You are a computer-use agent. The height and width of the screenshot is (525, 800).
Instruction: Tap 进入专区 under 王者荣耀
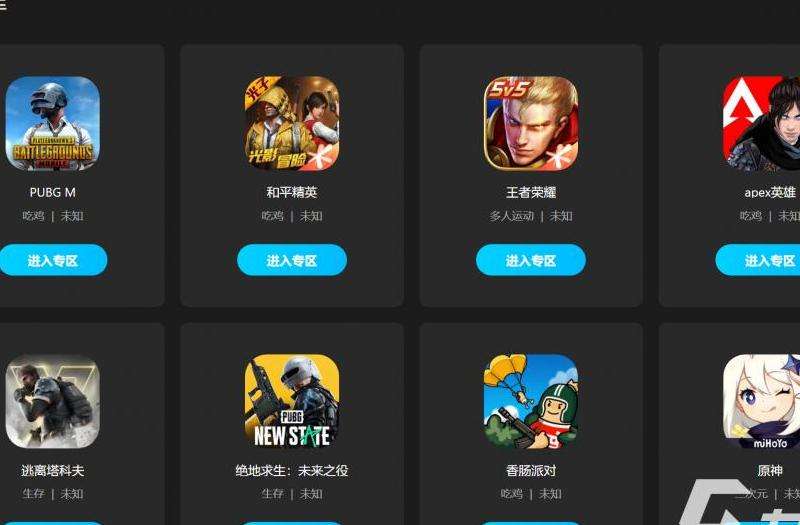tap(530, 260)
